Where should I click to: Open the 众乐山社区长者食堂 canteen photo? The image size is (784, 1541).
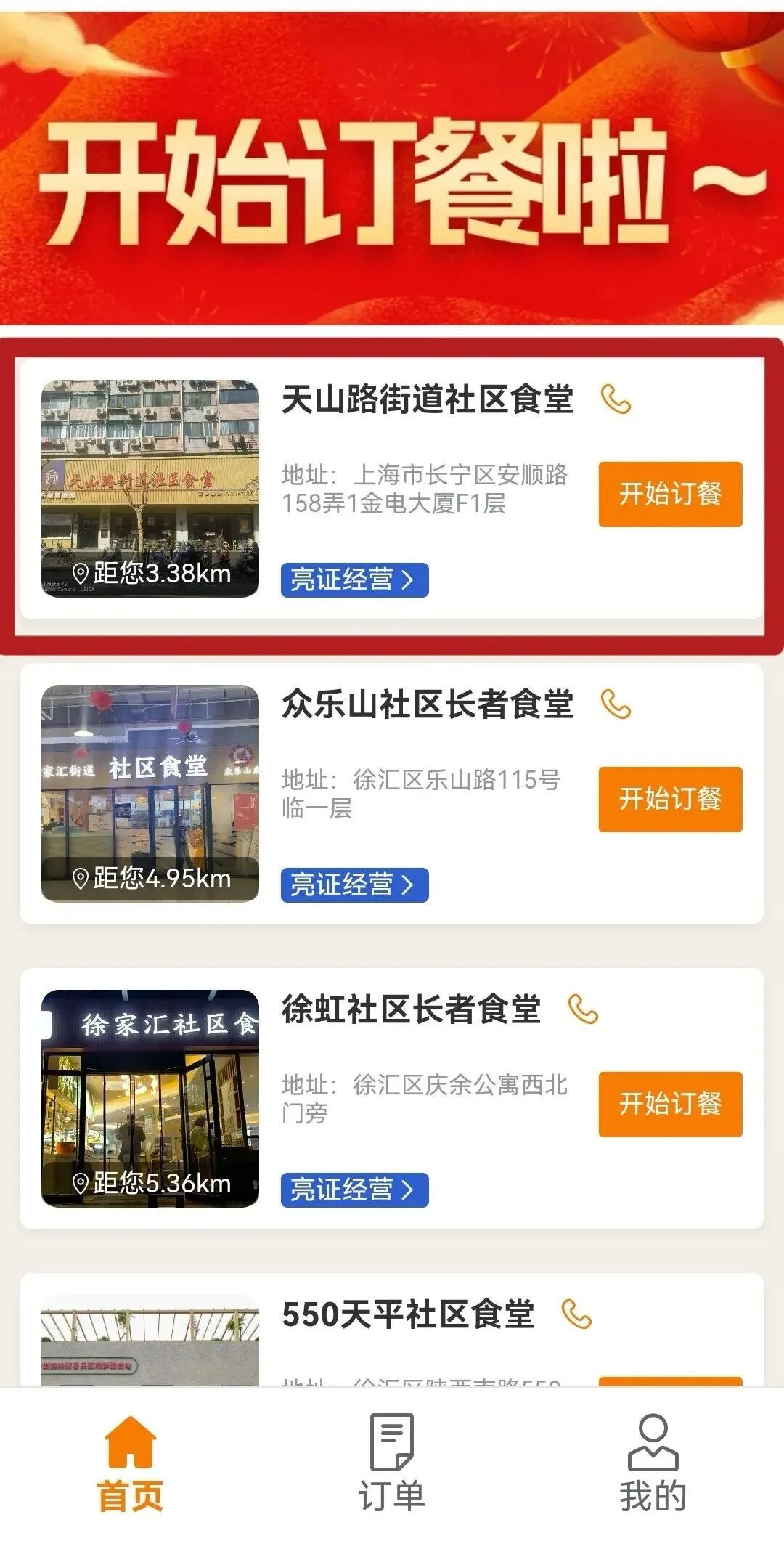tap(150, 793)
